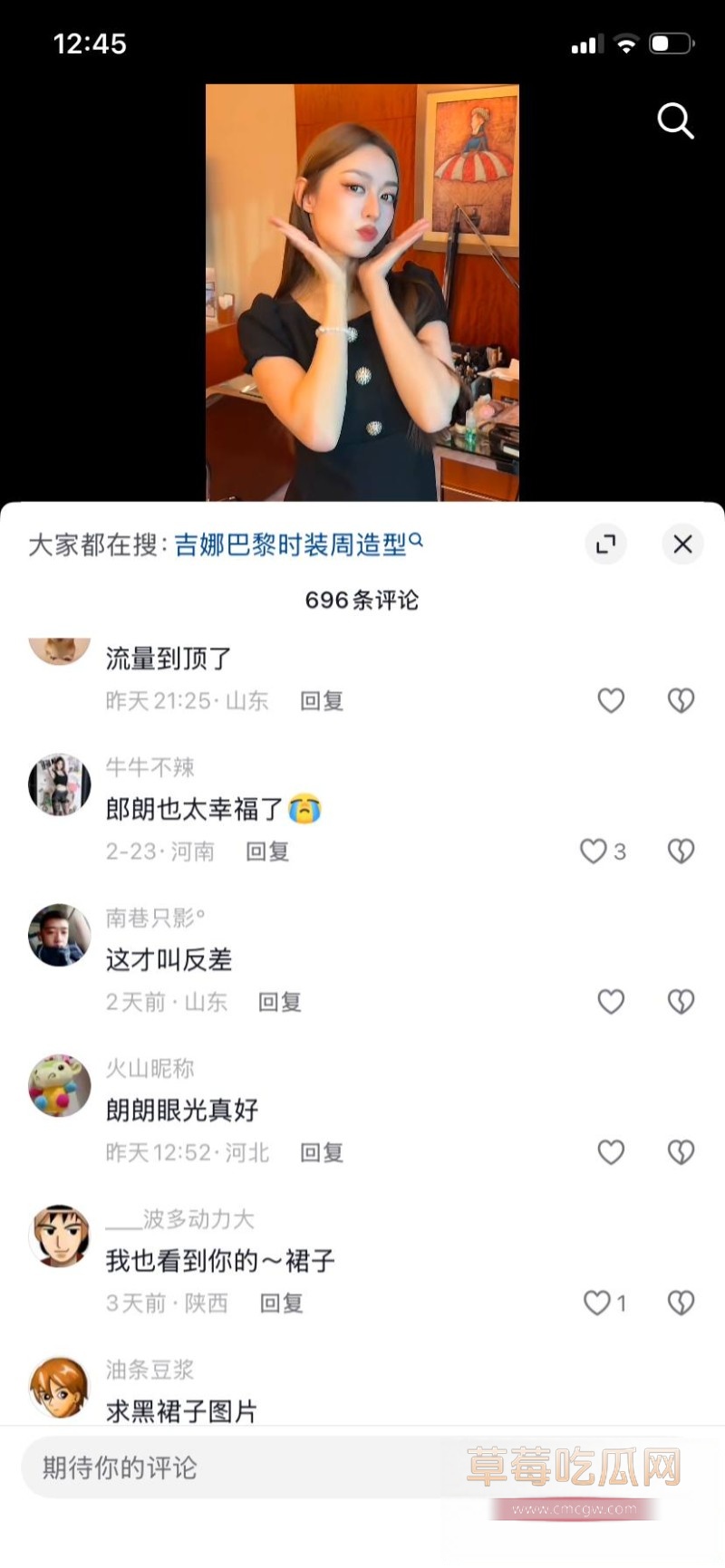Click the dislike icon on 朗朗眼光真好 comment

pyautogui.click(x=681, y=1152)
